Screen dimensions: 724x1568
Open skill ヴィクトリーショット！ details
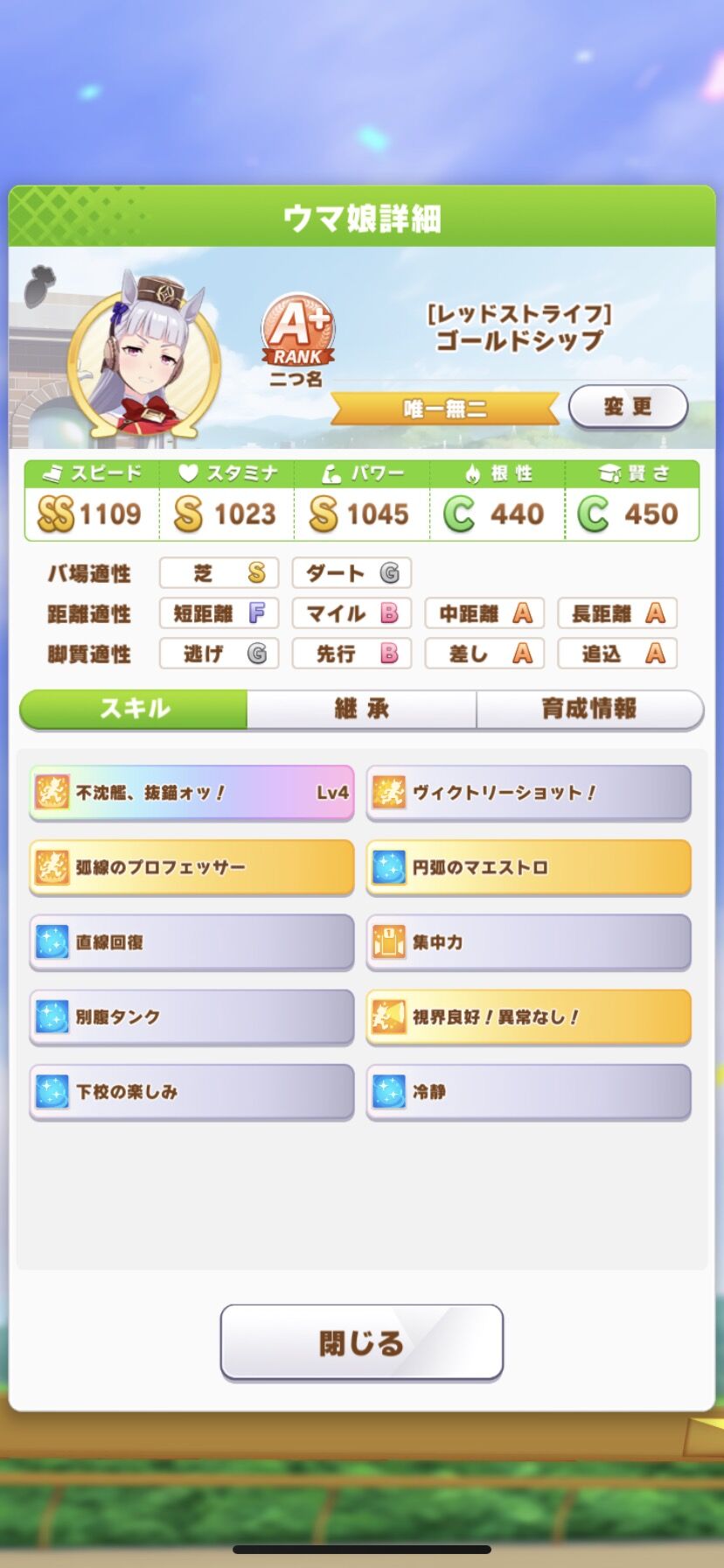528,793
